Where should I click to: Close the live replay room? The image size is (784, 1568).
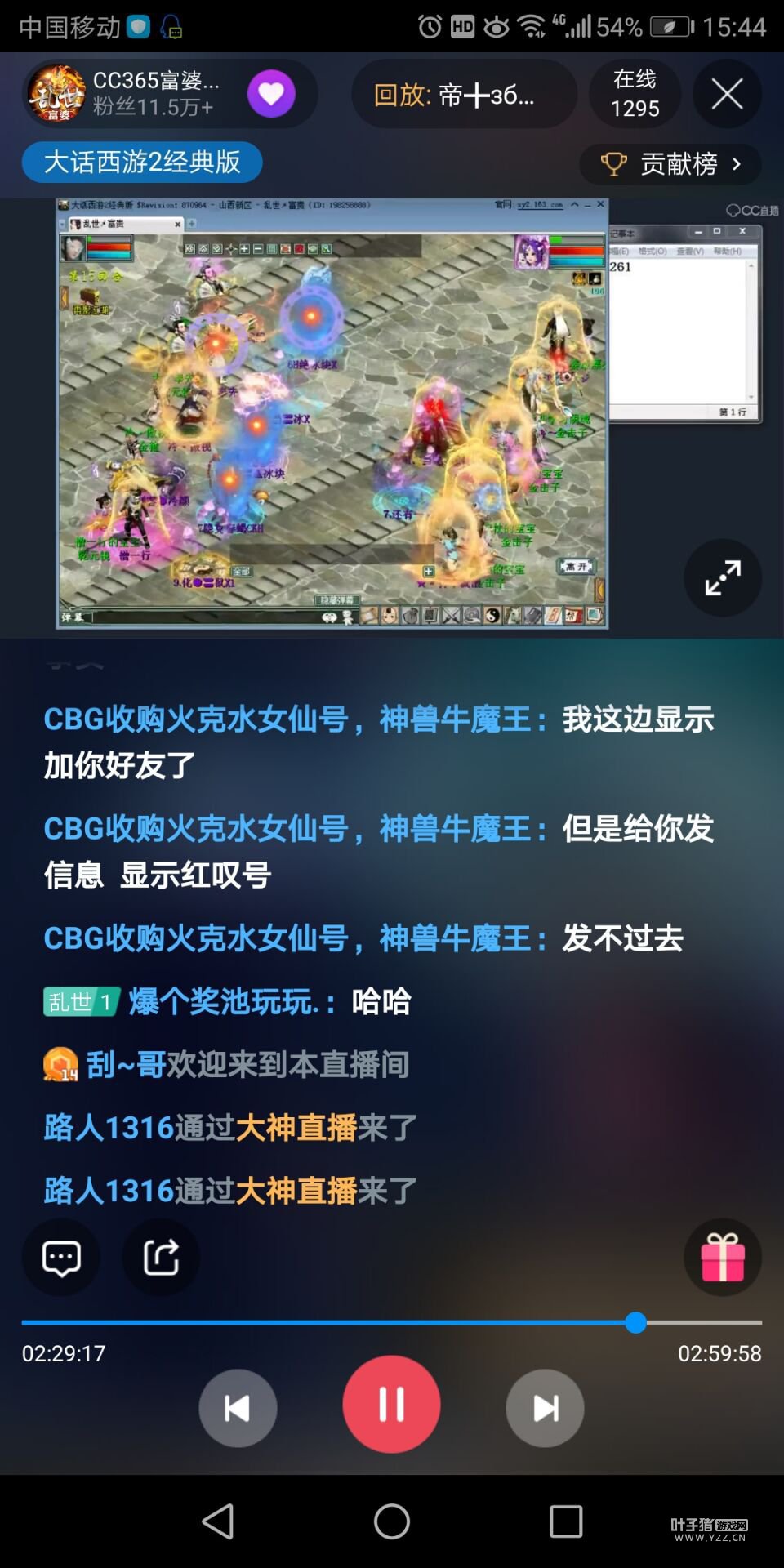click(727, 94)
